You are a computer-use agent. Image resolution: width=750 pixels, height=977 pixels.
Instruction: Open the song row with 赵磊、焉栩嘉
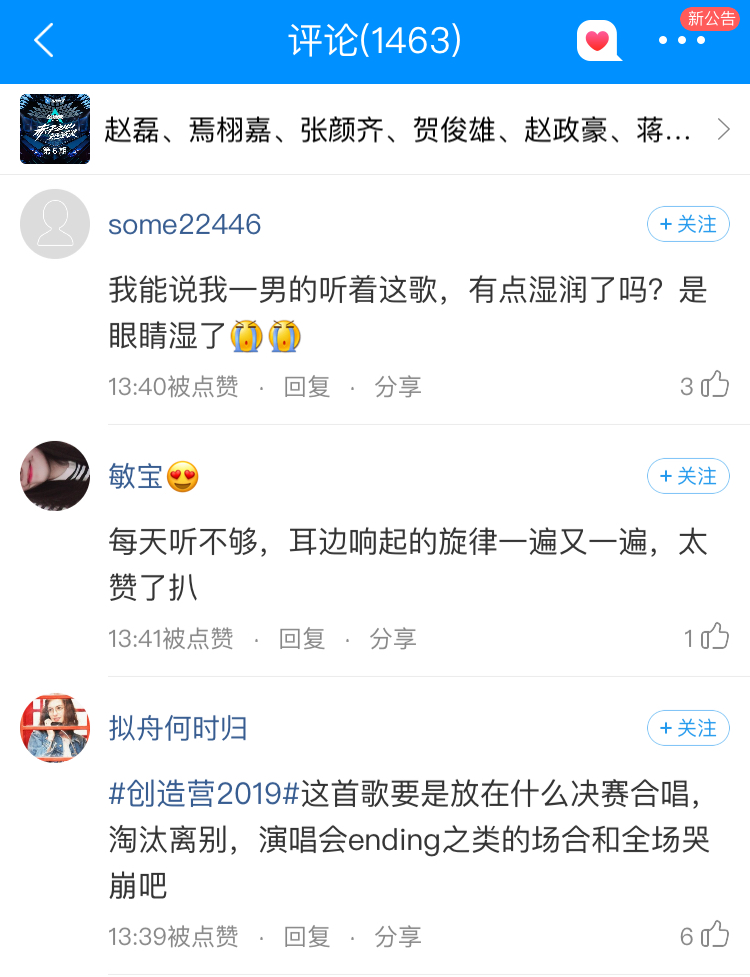pos(375,129)
